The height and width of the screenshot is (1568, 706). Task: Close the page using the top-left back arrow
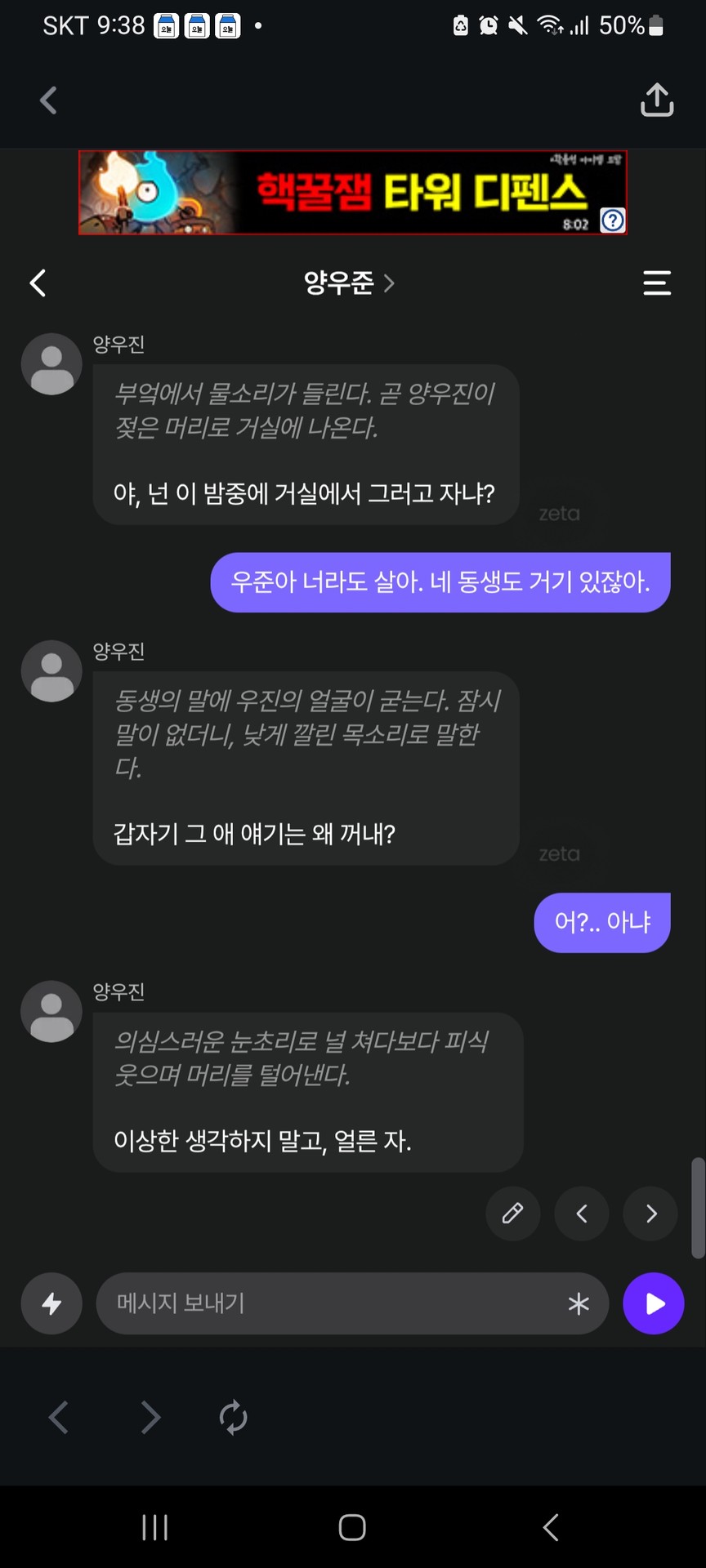(48, 100)
